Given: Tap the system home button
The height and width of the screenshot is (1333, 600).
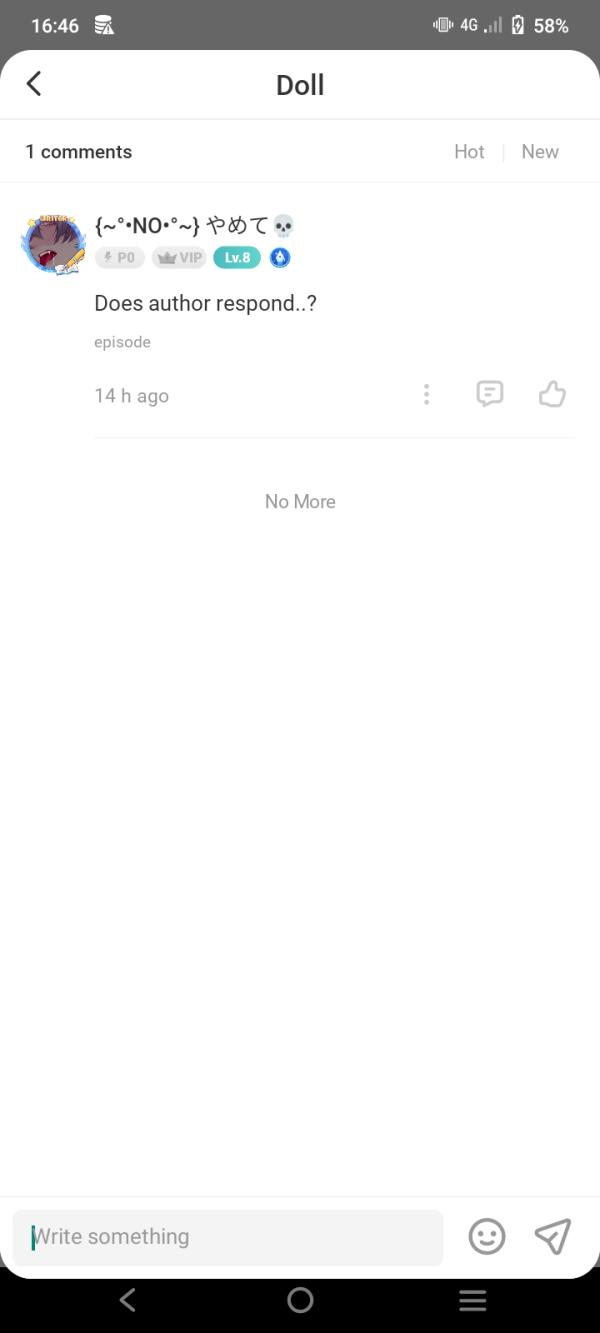Looking at the screenshot, I should tap(300, 1300).
